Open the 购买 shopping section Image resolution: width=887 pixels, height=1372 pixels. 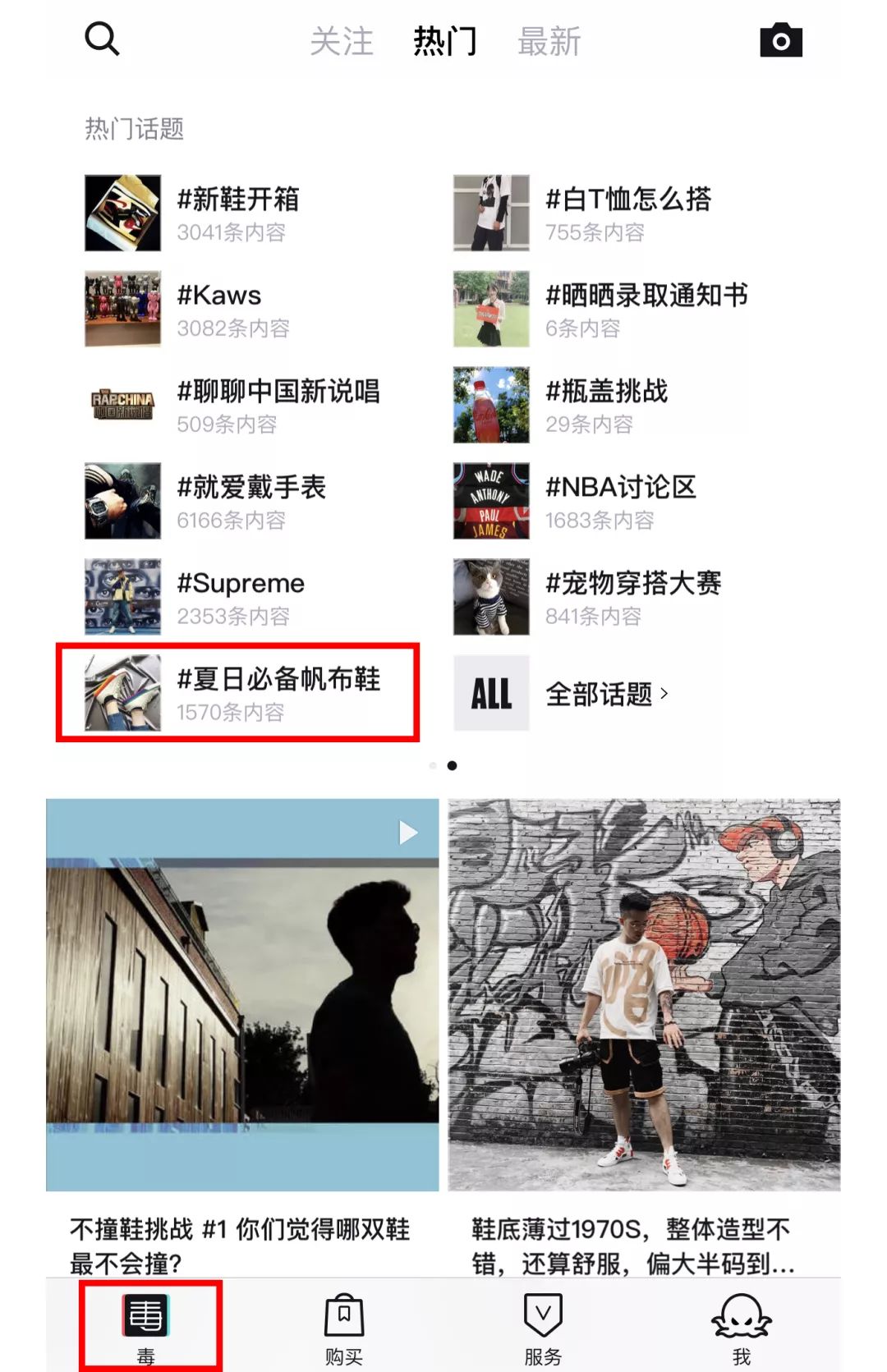pos(343,1325)
